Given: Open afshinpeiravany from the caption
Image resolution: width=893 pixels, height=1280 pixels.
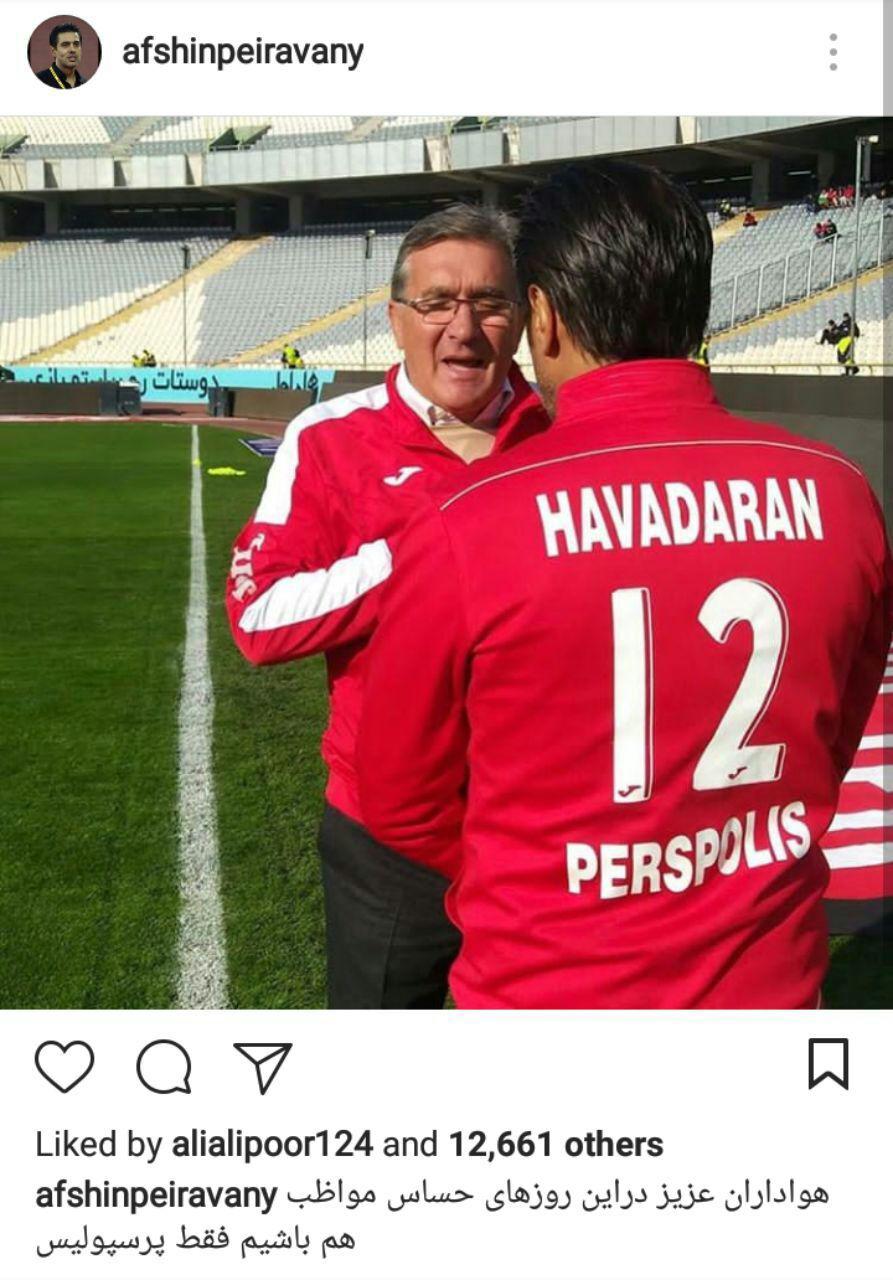Looking at the screenshot, I should (x=156, y=1195).
